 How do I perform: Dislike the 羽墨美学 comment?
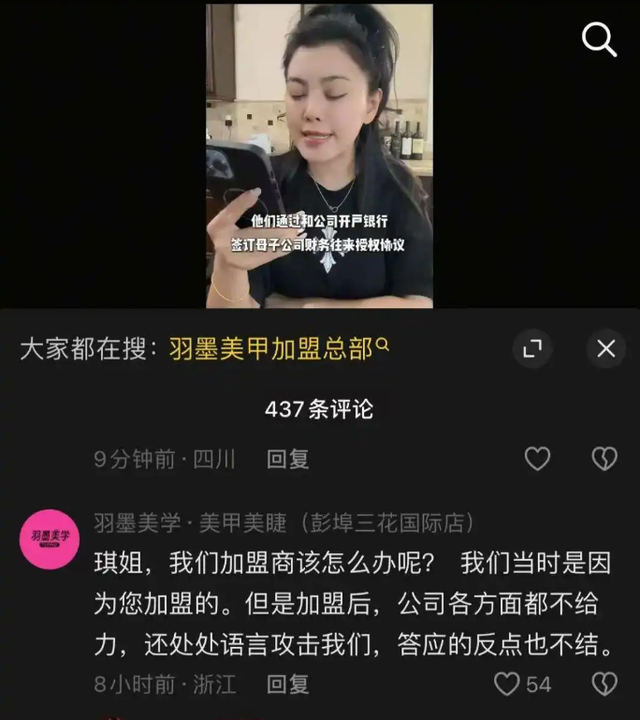point(604,684)
